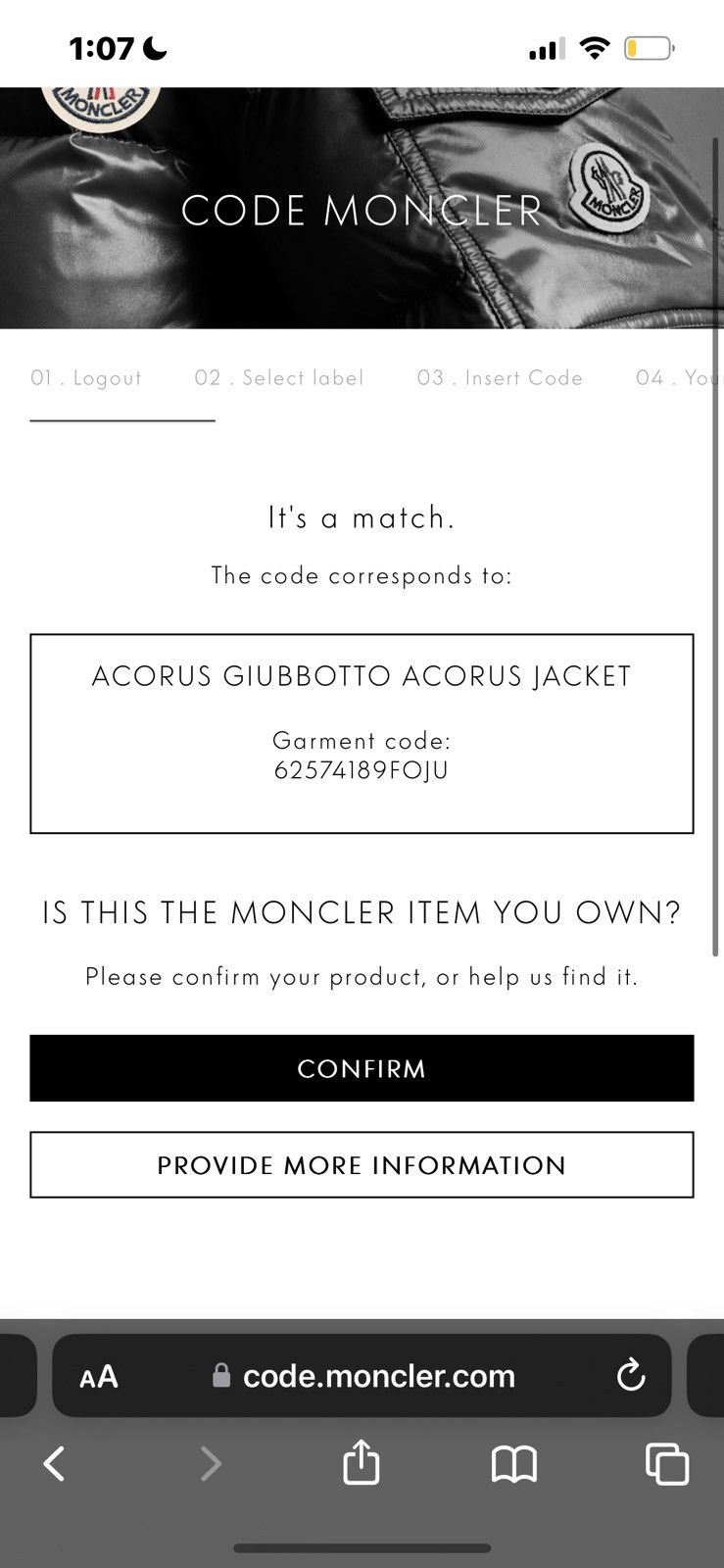Reload the code.moncler.com page
This screenshot has width=724, height=1568.
point(631,1375)
